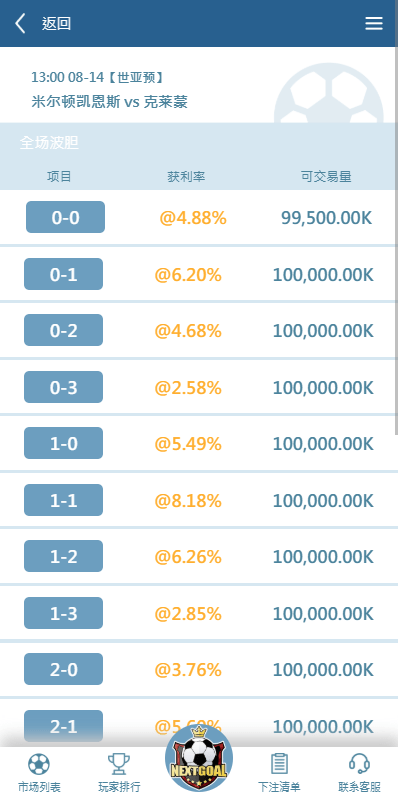Choose the 1-1 score button

(x=63, y=500)
